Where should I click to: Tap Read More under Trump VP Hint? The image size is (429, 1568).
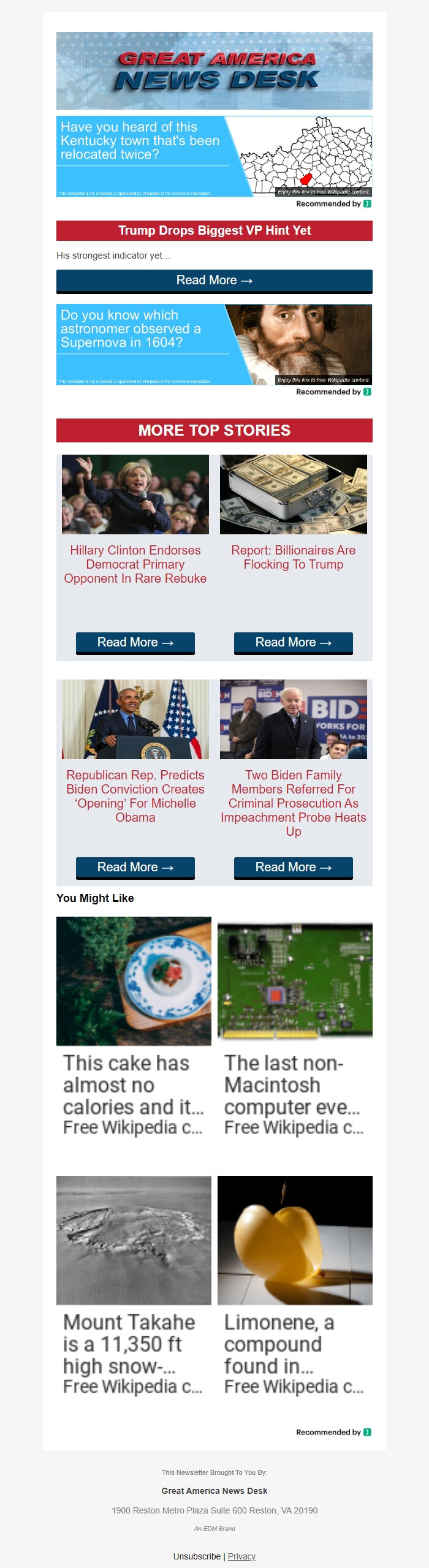214,281
